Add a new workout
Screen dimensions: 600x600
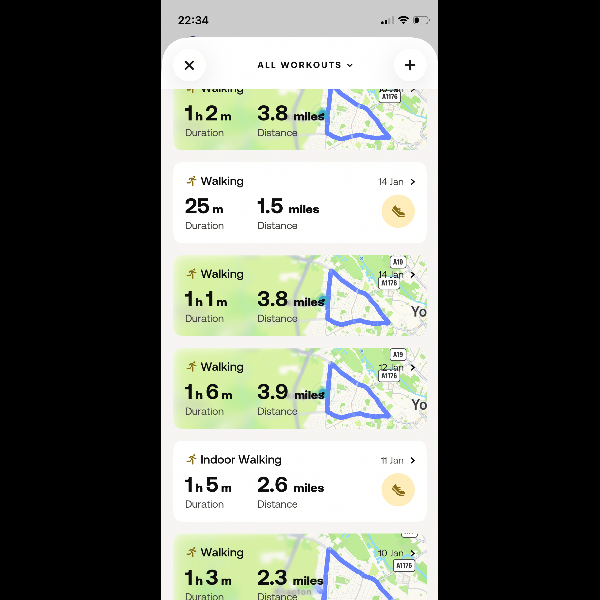click(x=409, y=65)
